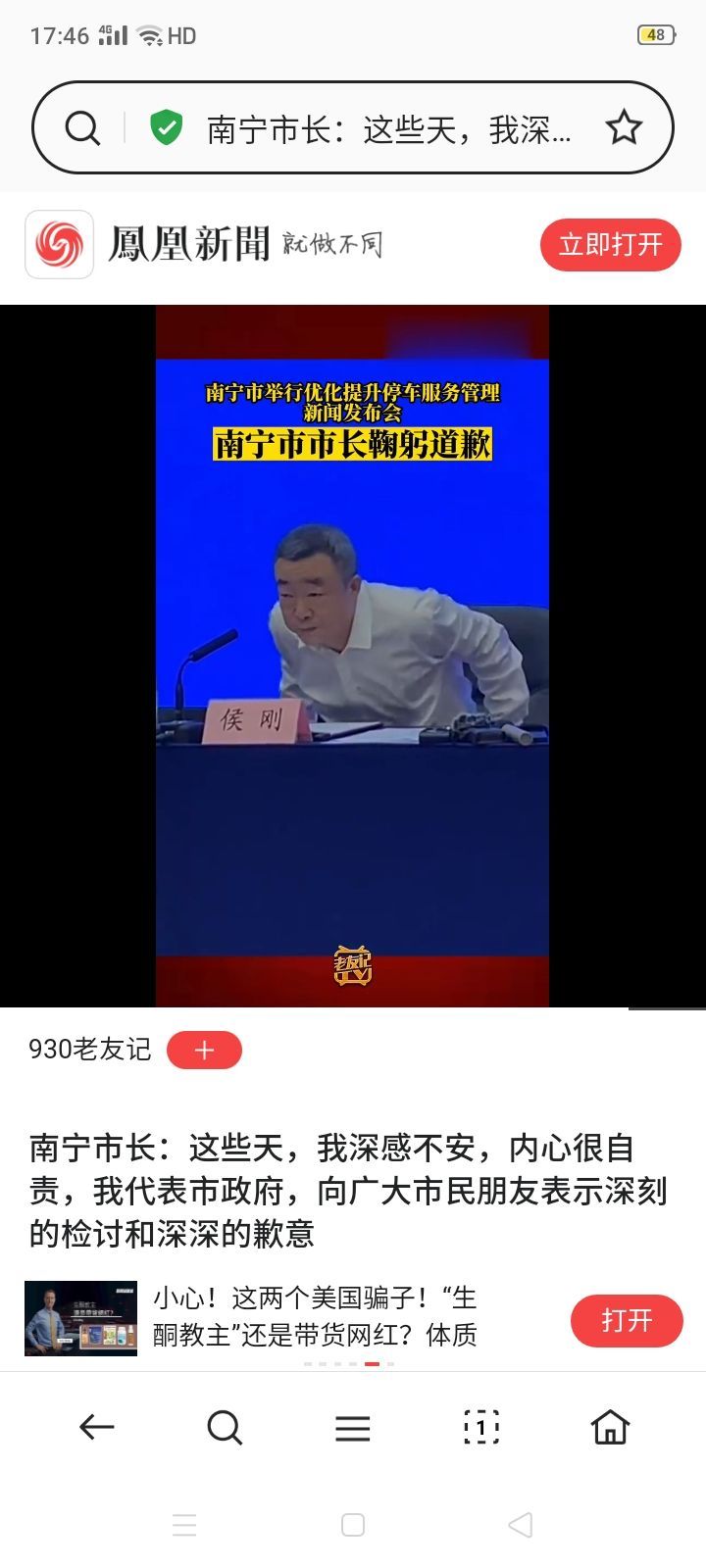Open search from the bottom toolbar
This screenshot has height=1568, width=706.
(x=225, y=1427)
